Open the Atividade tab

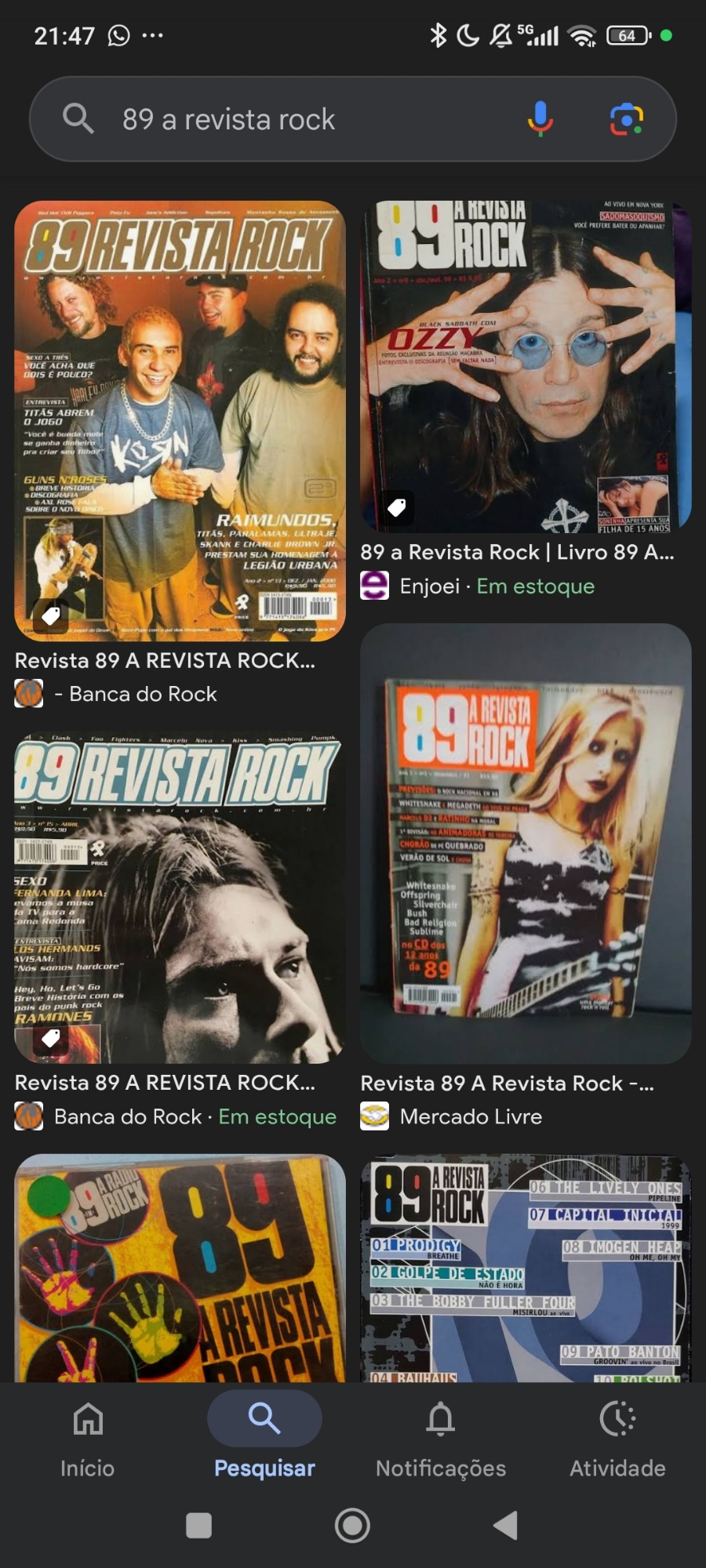pos(617,1439)
